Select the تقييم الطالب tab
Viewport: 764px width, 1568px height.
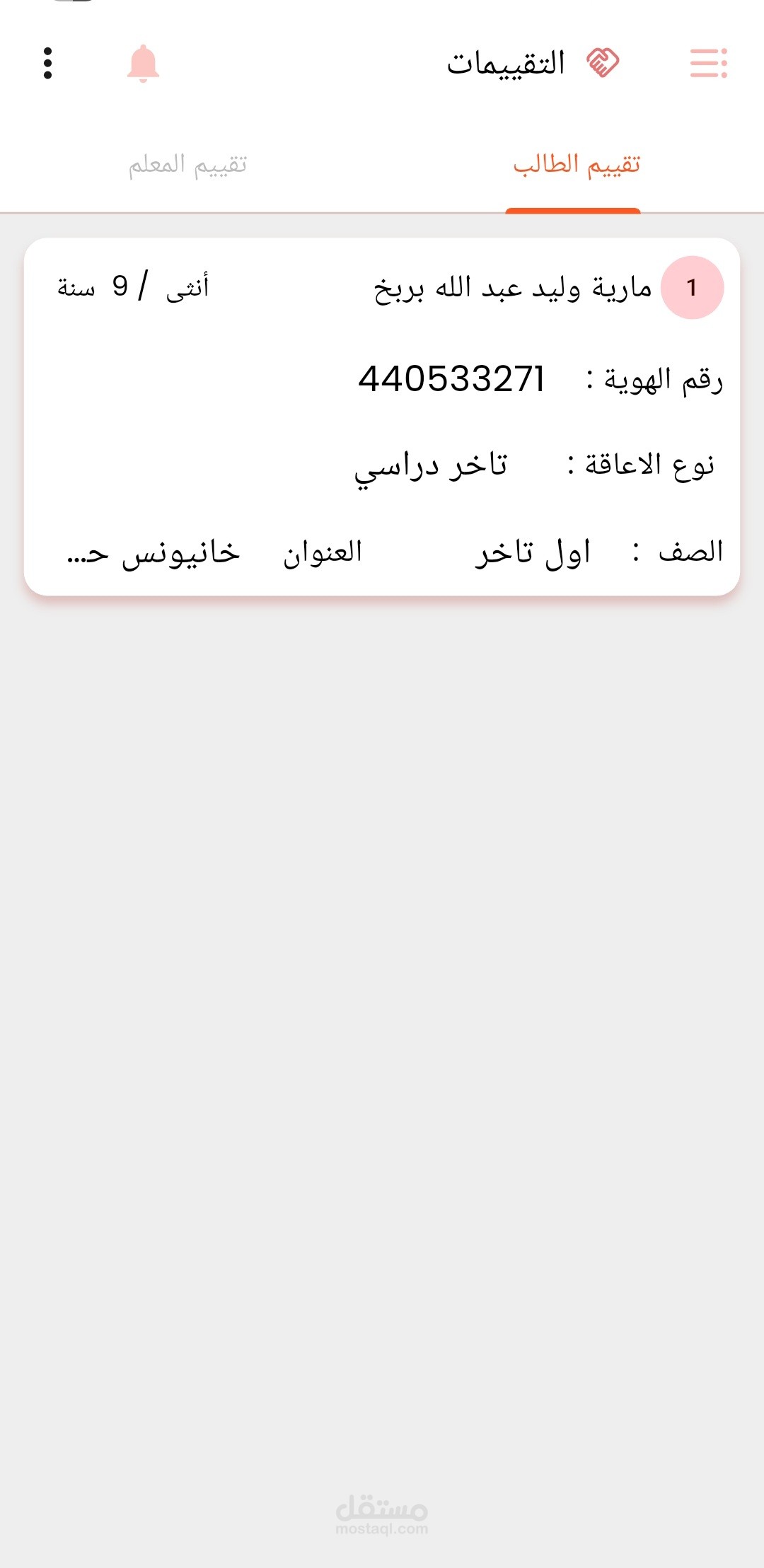click(x=576, y=165)
